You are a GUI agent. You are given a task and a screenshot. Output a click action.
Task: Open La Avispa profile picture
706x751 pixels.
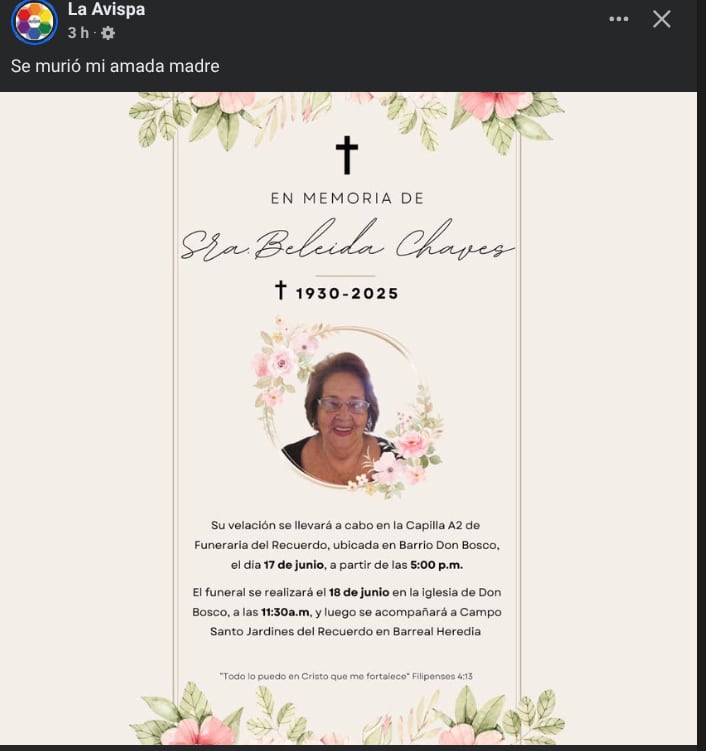click(x=34, y=22)
